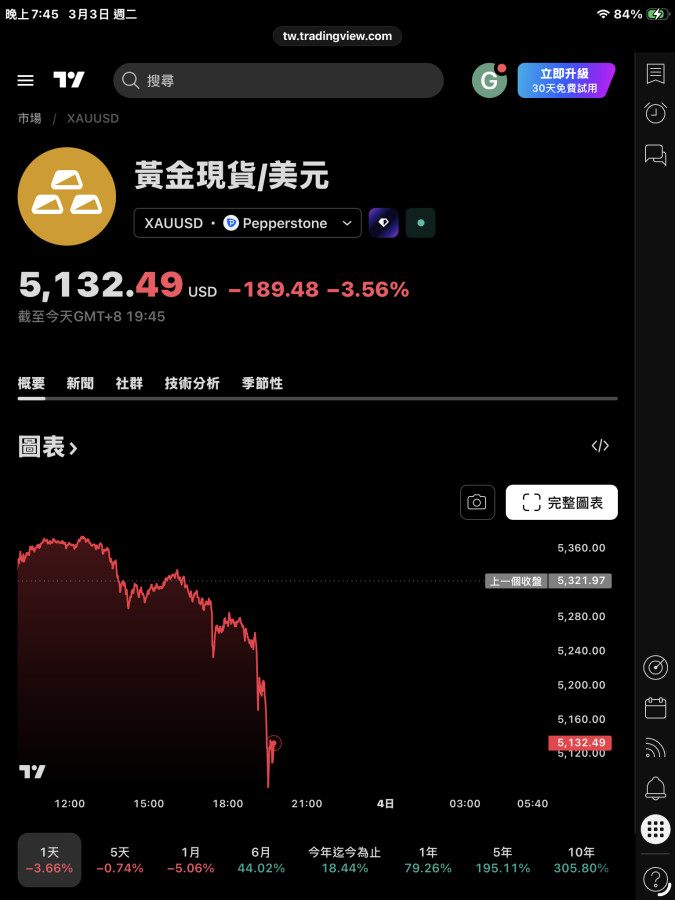
Task: Open the chat bubbles in sidebar
Action: (x=656, y=154)
